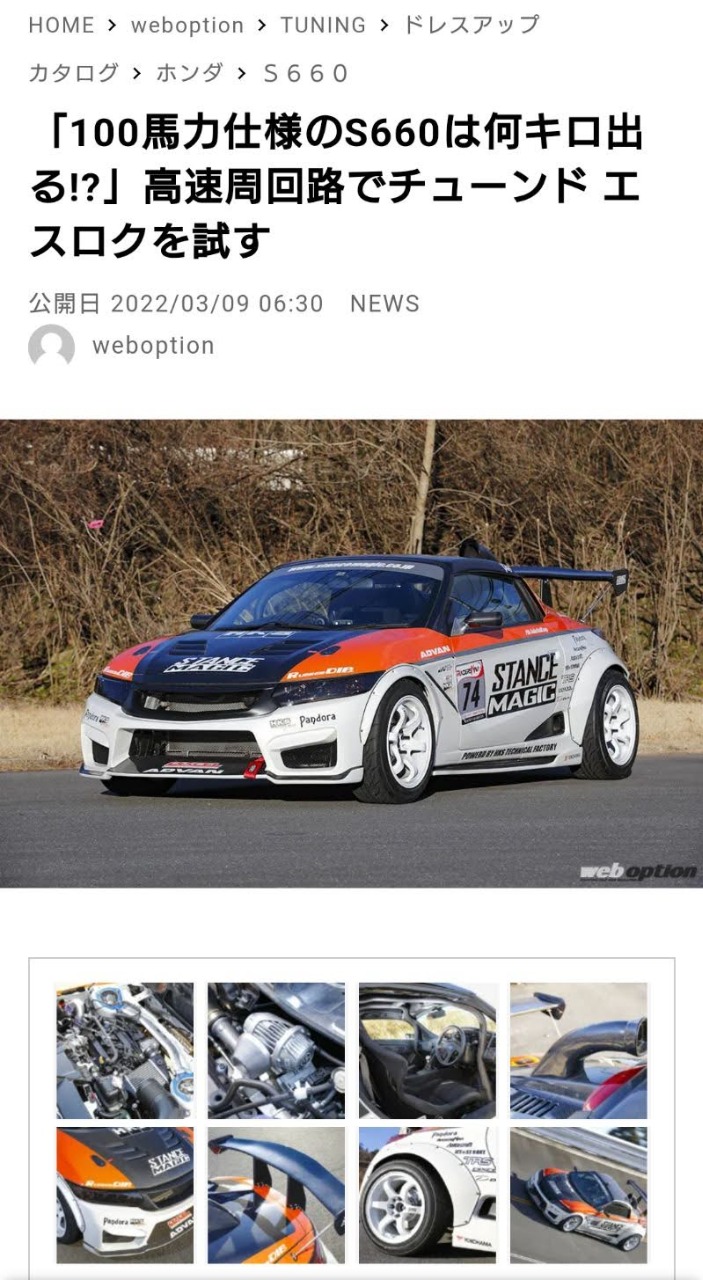This screenshot has width=703, height=1280.
Task: Open the front bumper close-up thumbnail
Action: tap(125, 1196)
